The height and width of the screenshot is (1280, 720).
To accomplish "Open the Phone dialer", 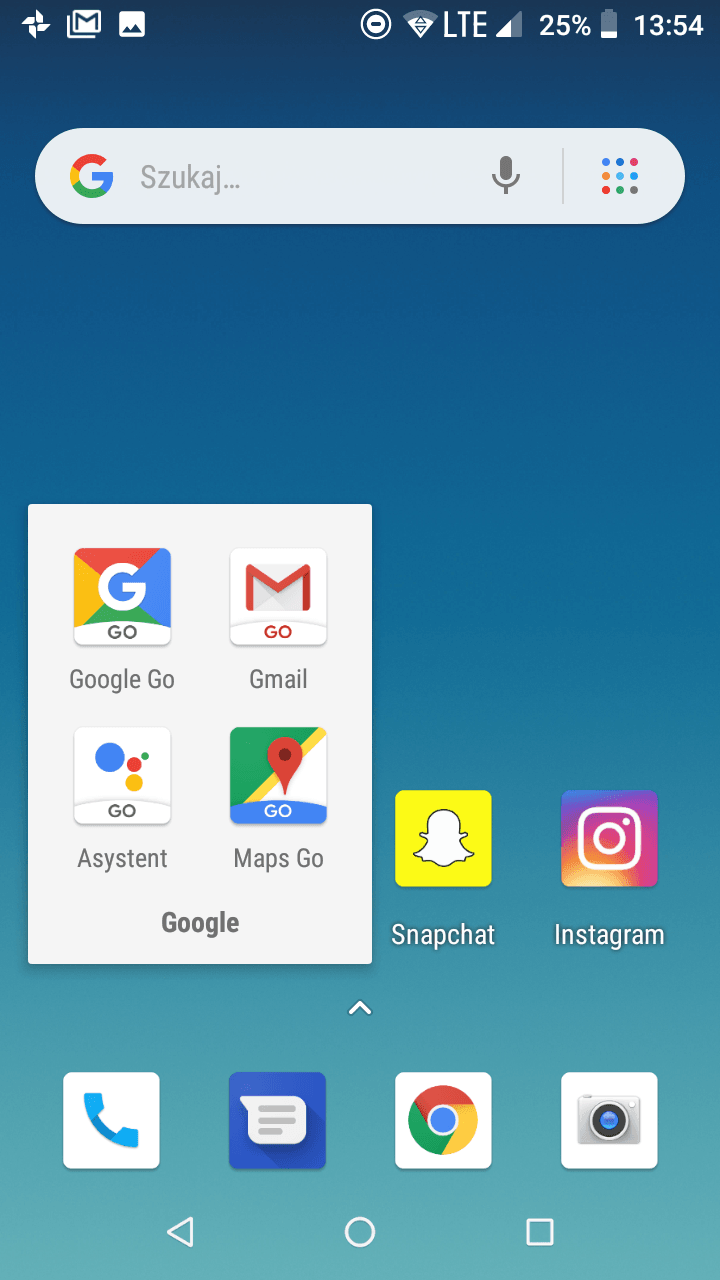I will (111, 1120).
